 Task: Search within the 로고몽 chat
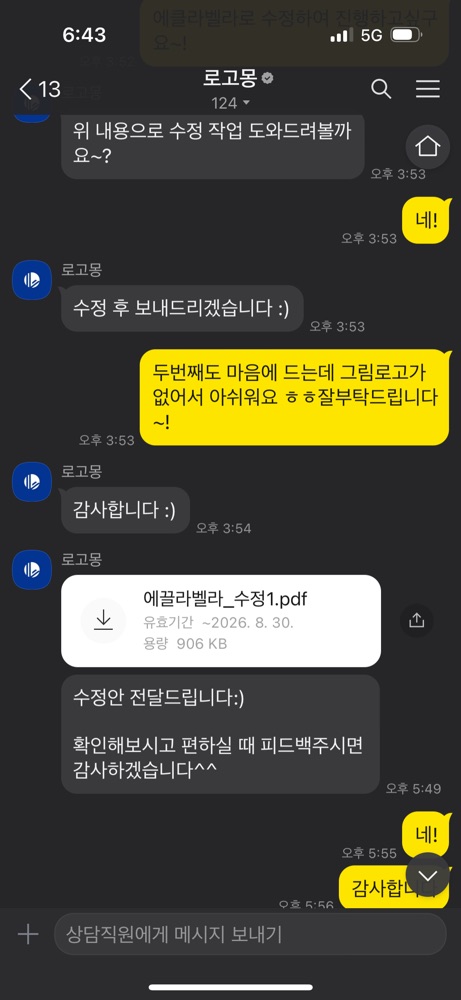[381, 89]
